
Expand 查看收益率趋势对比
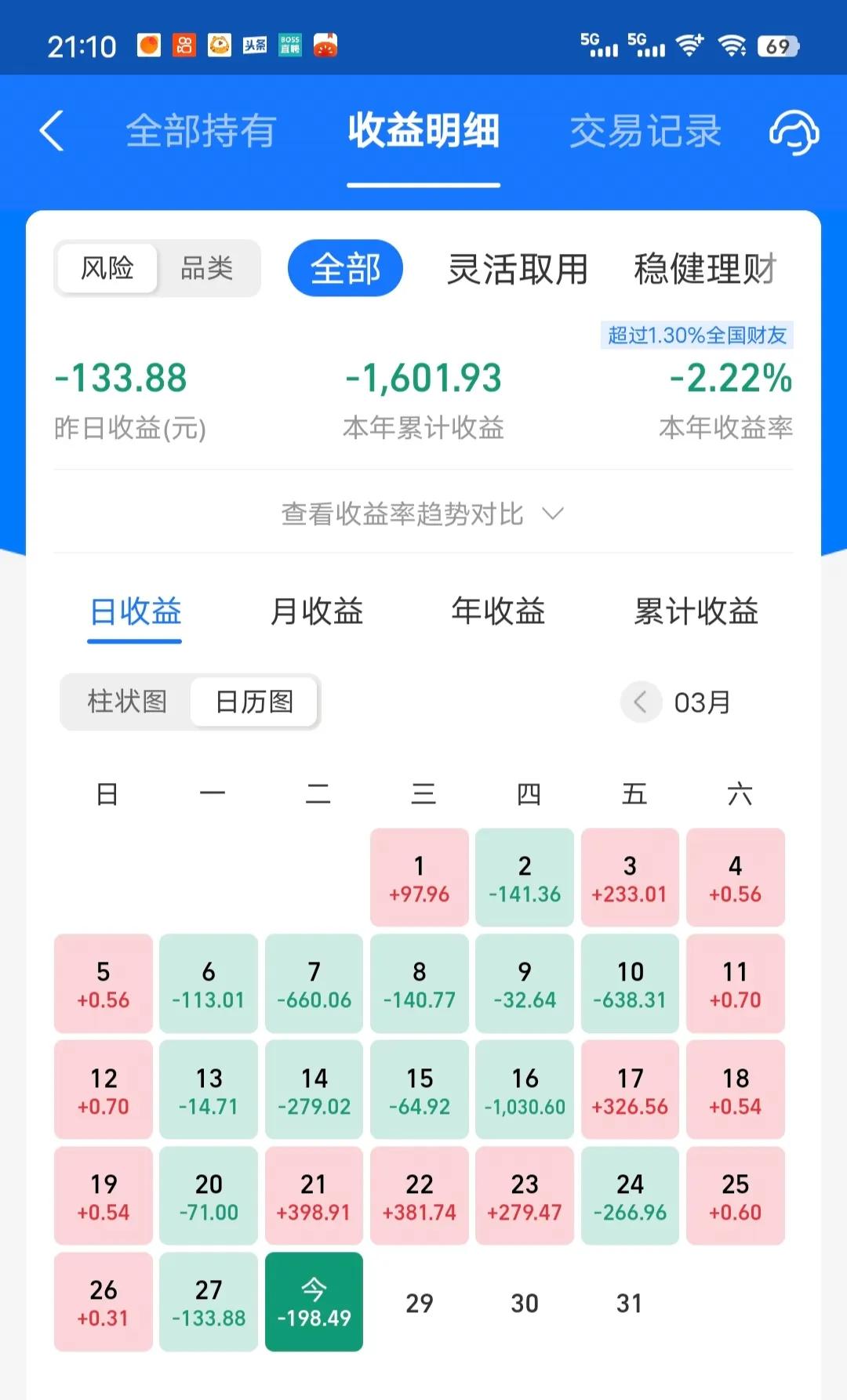click(423, 514)
